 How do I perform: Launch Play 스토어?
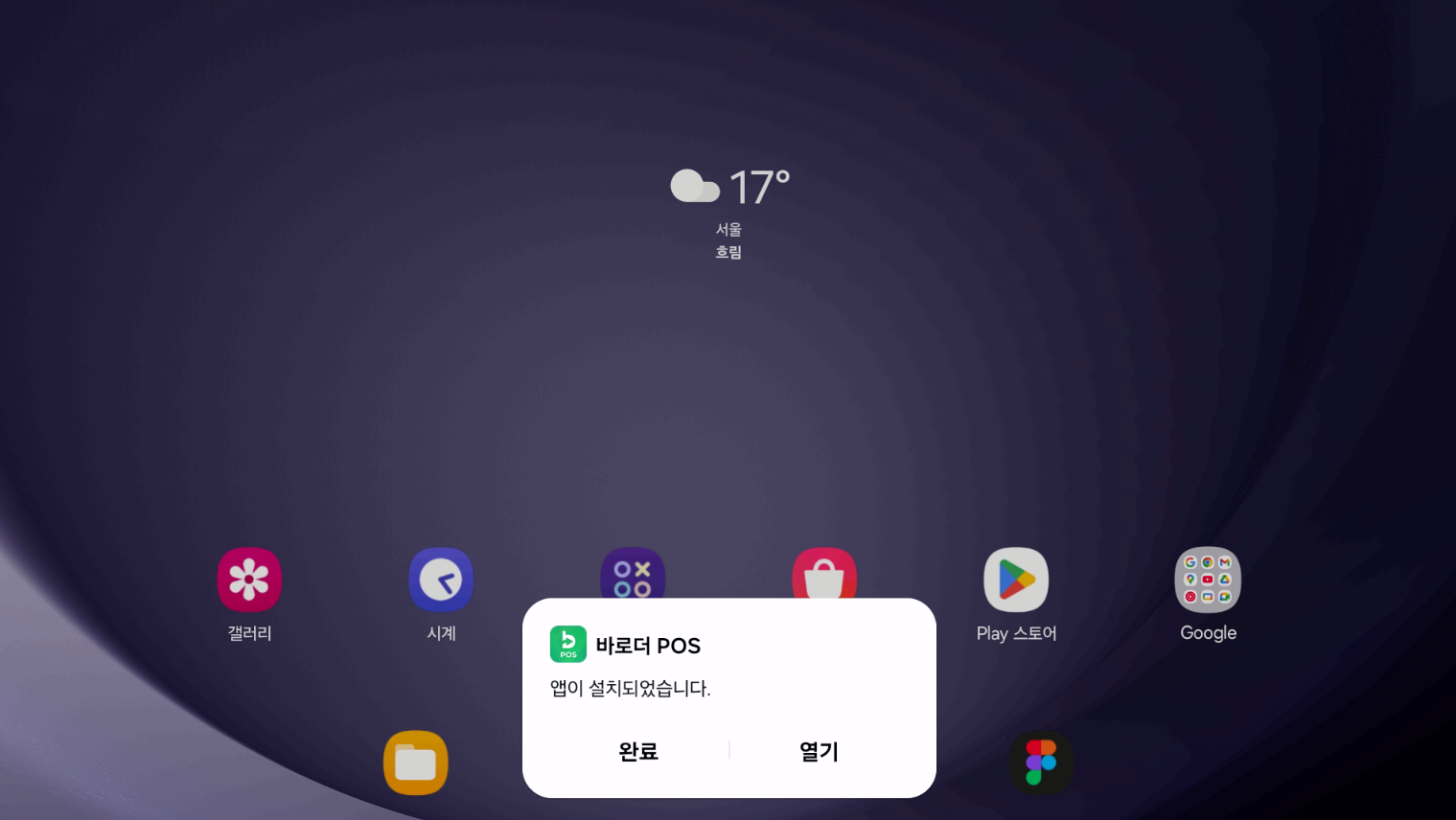pyautogui.click(x=1016, y=580)
